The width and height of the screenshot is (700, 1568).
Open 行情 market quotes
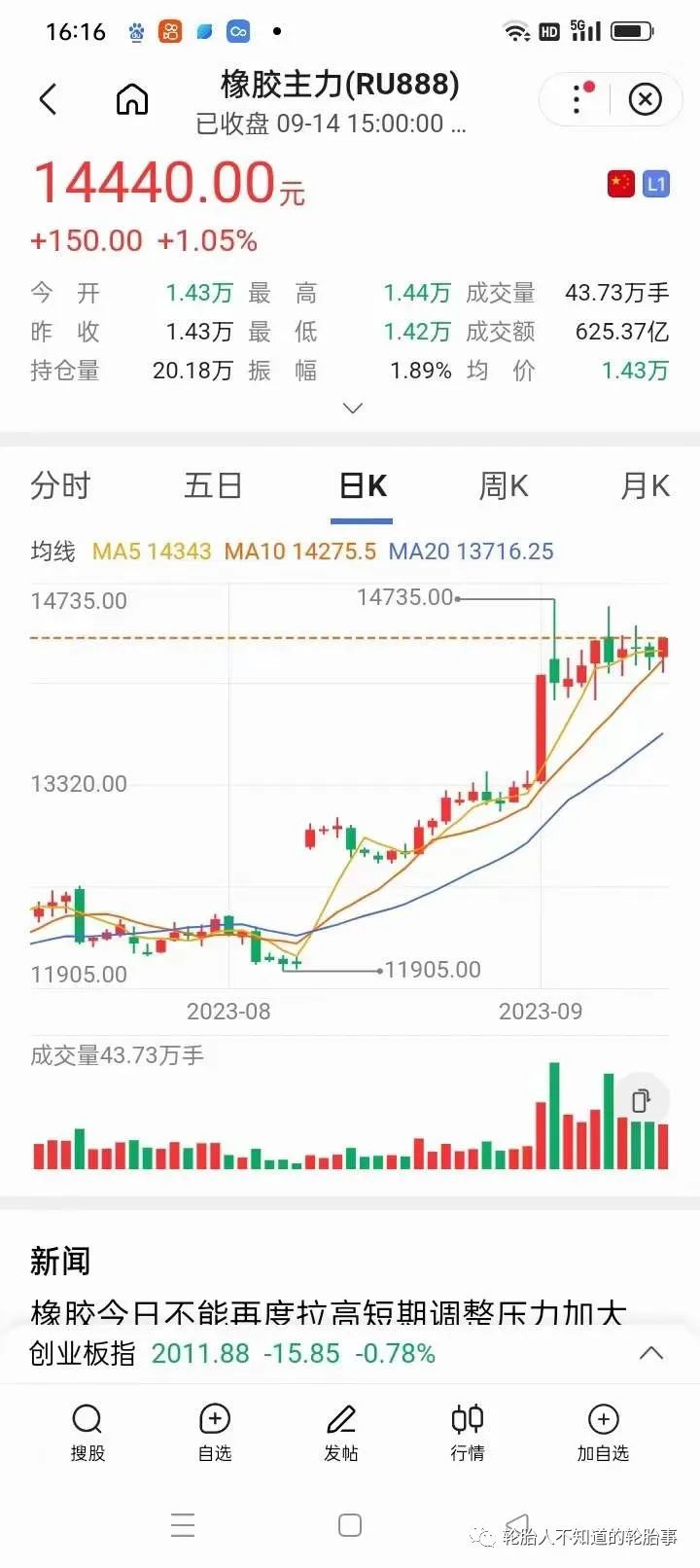pyautogui.click(x=468, y=1432)
